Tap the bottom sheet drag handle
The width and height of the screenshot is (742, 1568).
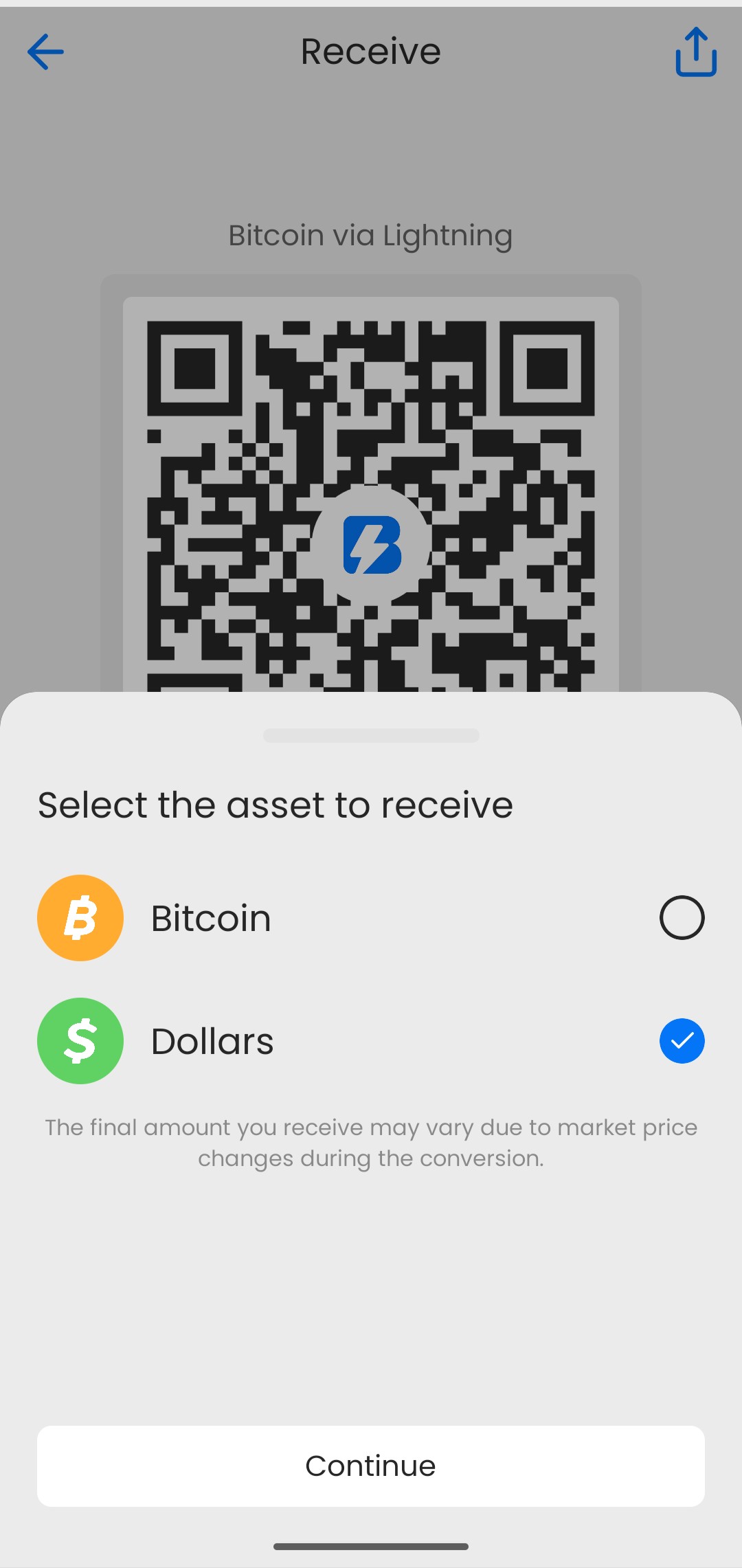point(371,735)
